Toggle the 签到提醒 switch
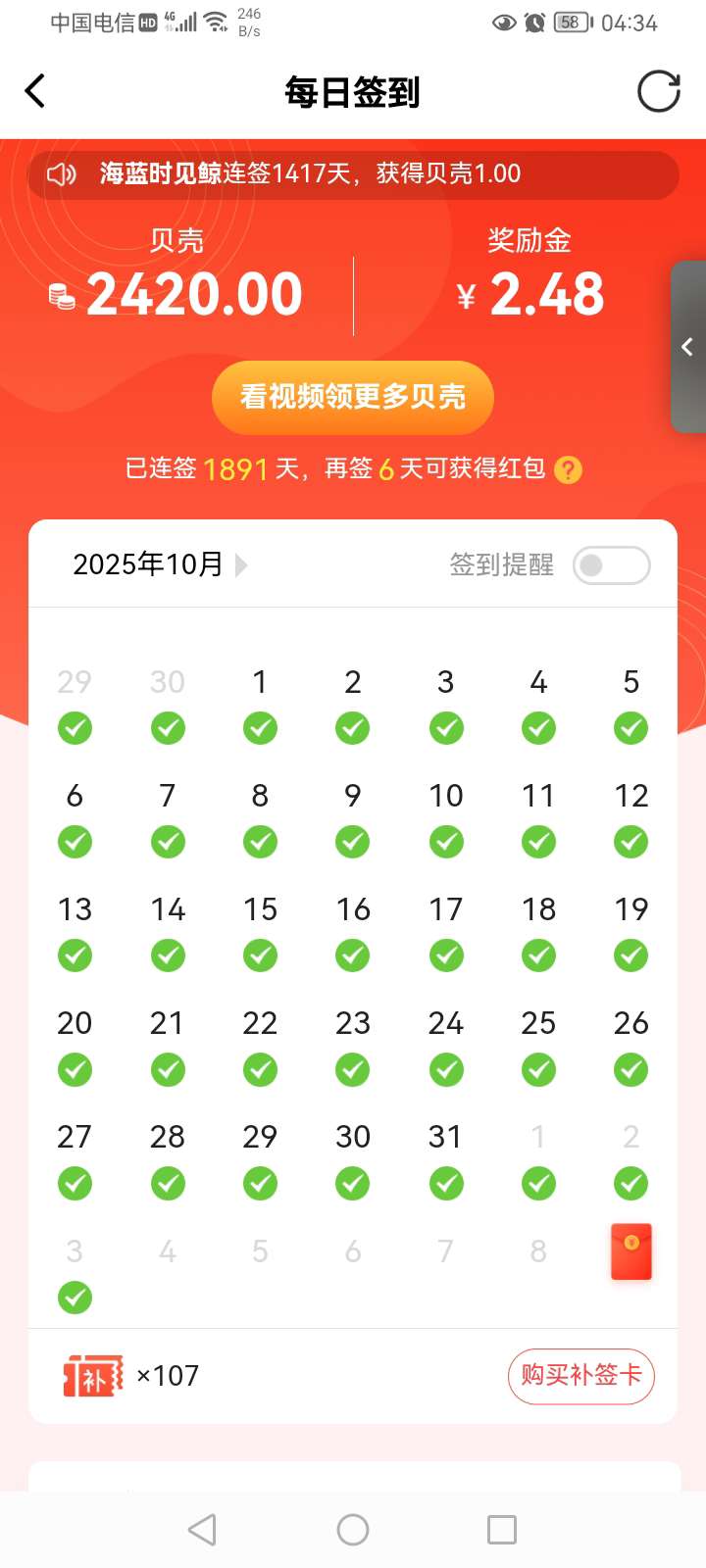 point(611,565)
